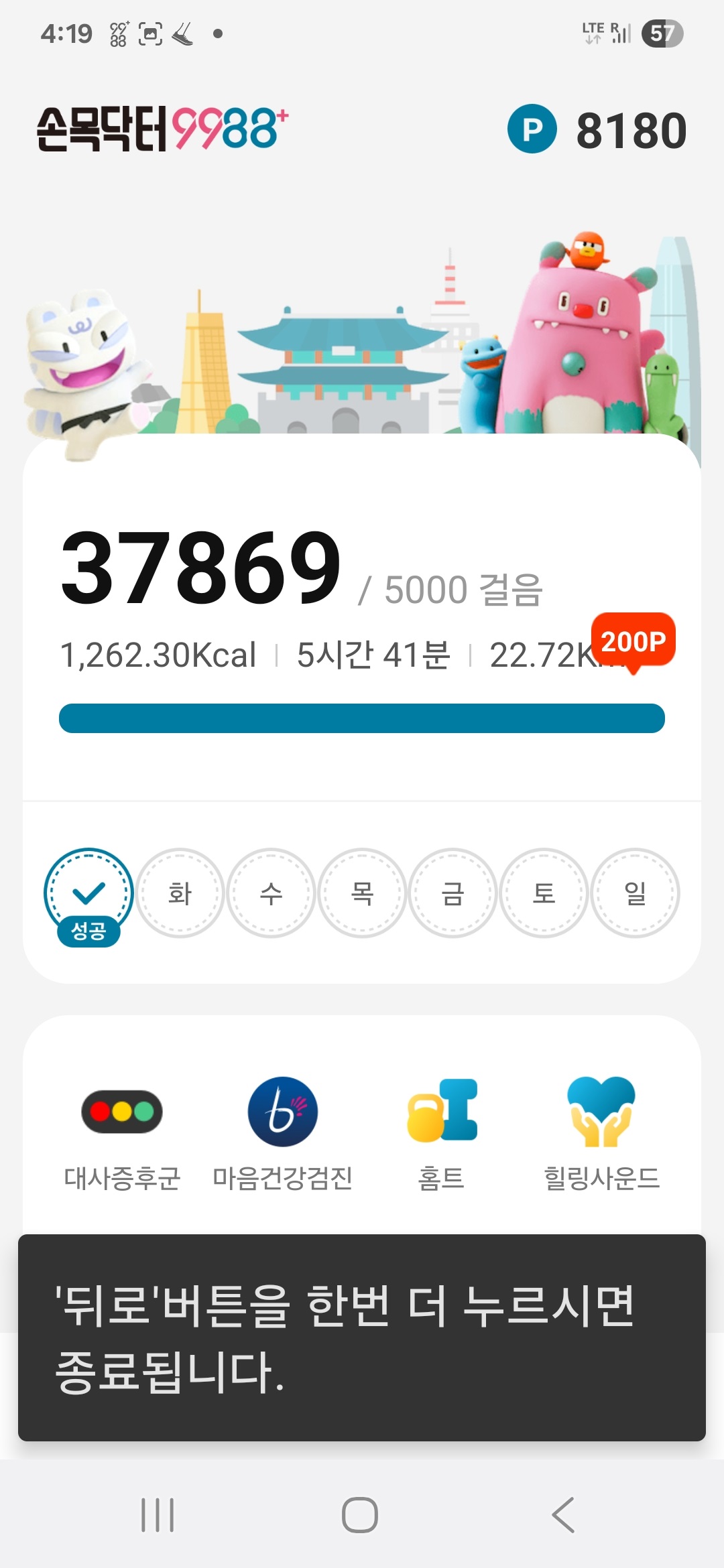Select the 일 day circle
Image resolution: width=724 pixels, height=1568 pixels.
(x=636, y=893)
